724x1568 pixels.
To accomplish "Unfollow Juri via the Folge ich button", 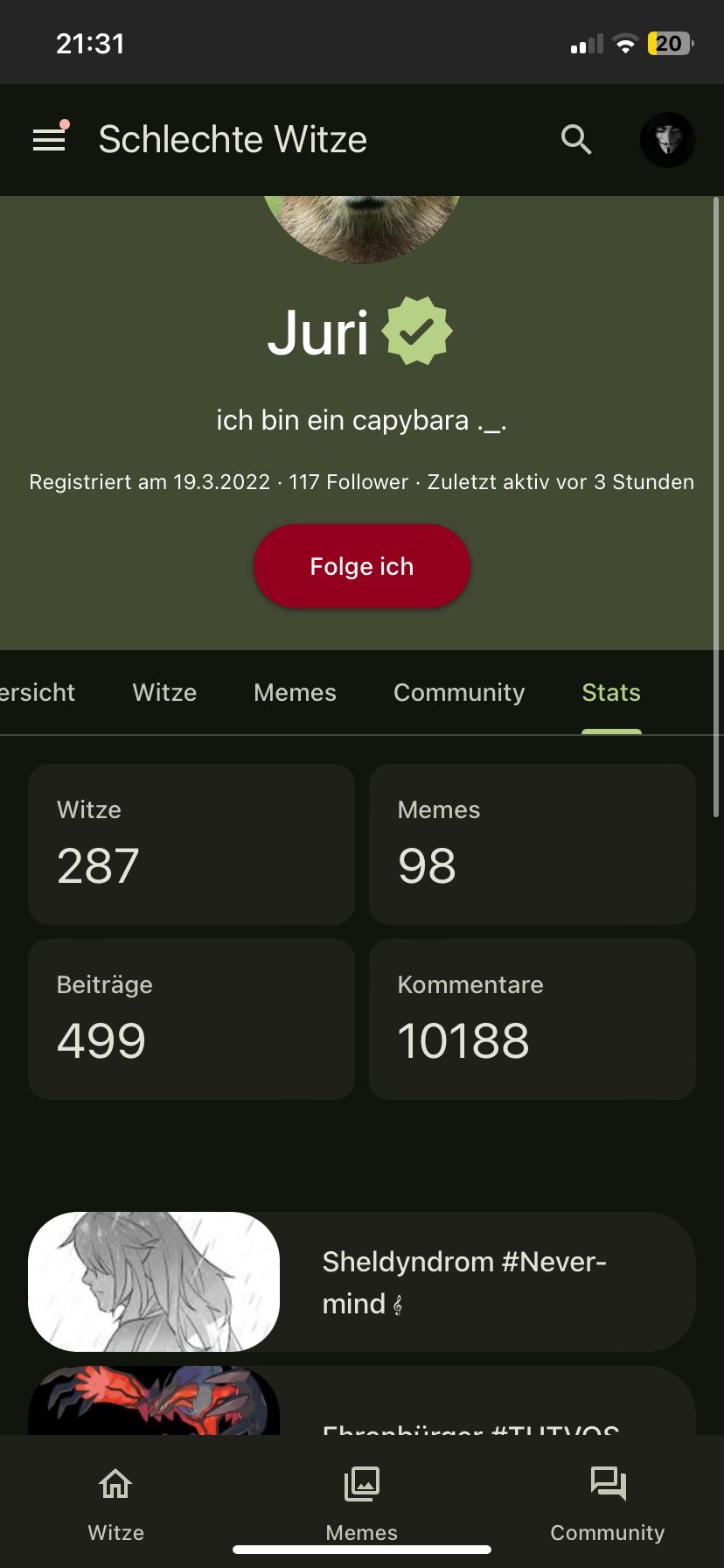I will [362, 566].
